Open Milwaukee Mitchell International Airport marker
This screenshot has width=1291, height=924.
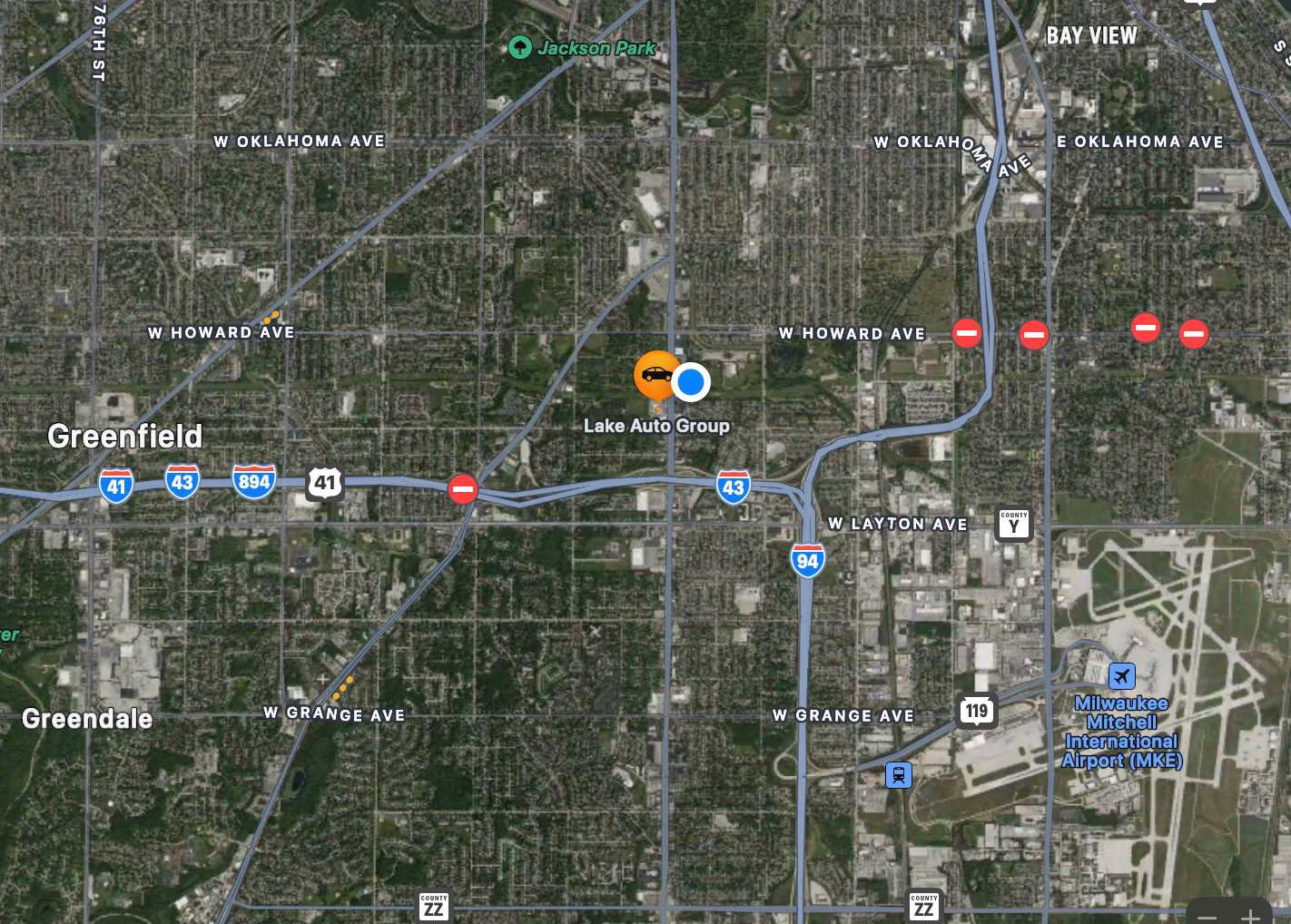pos(1122,676)
